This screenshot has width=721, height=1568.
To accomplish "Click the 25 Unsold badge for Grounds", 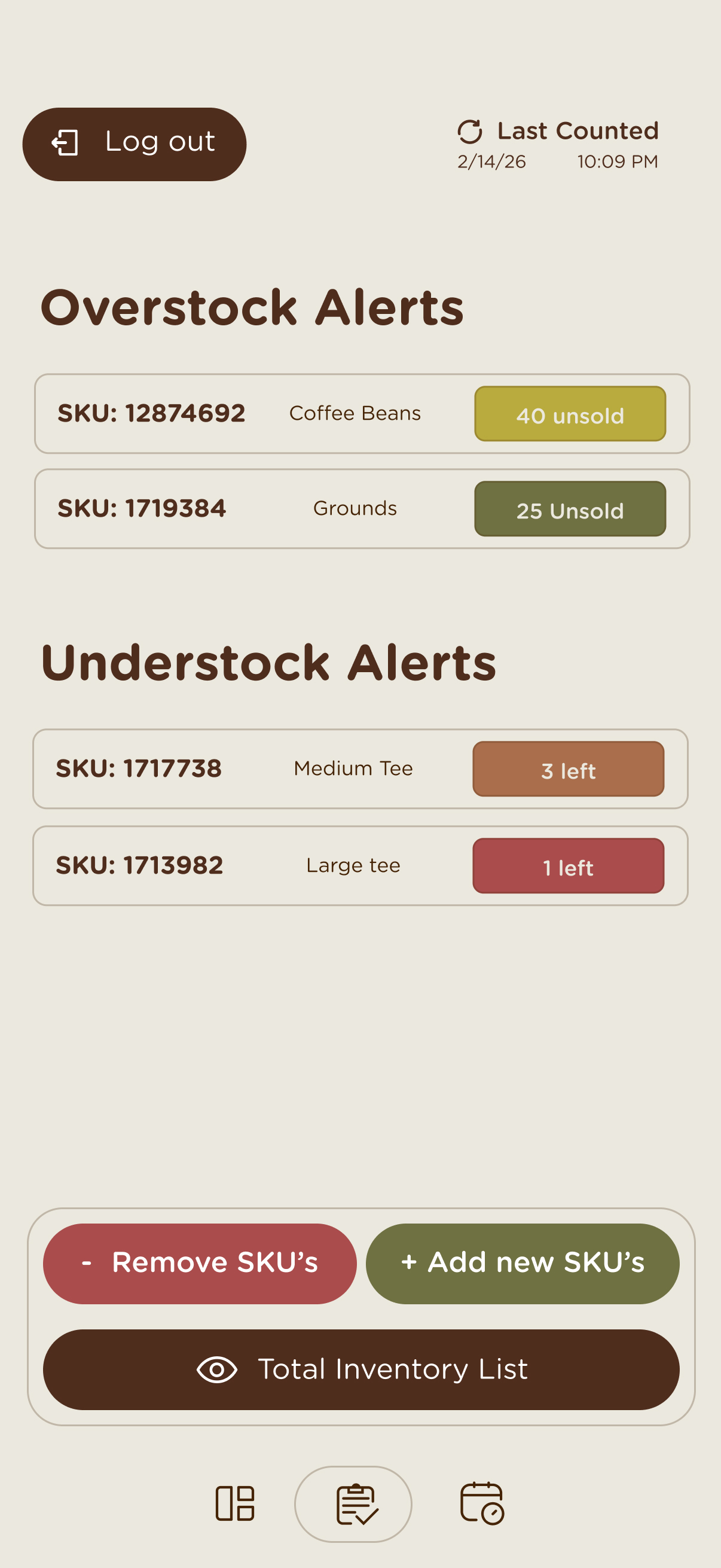I will (x=570, y=511).
